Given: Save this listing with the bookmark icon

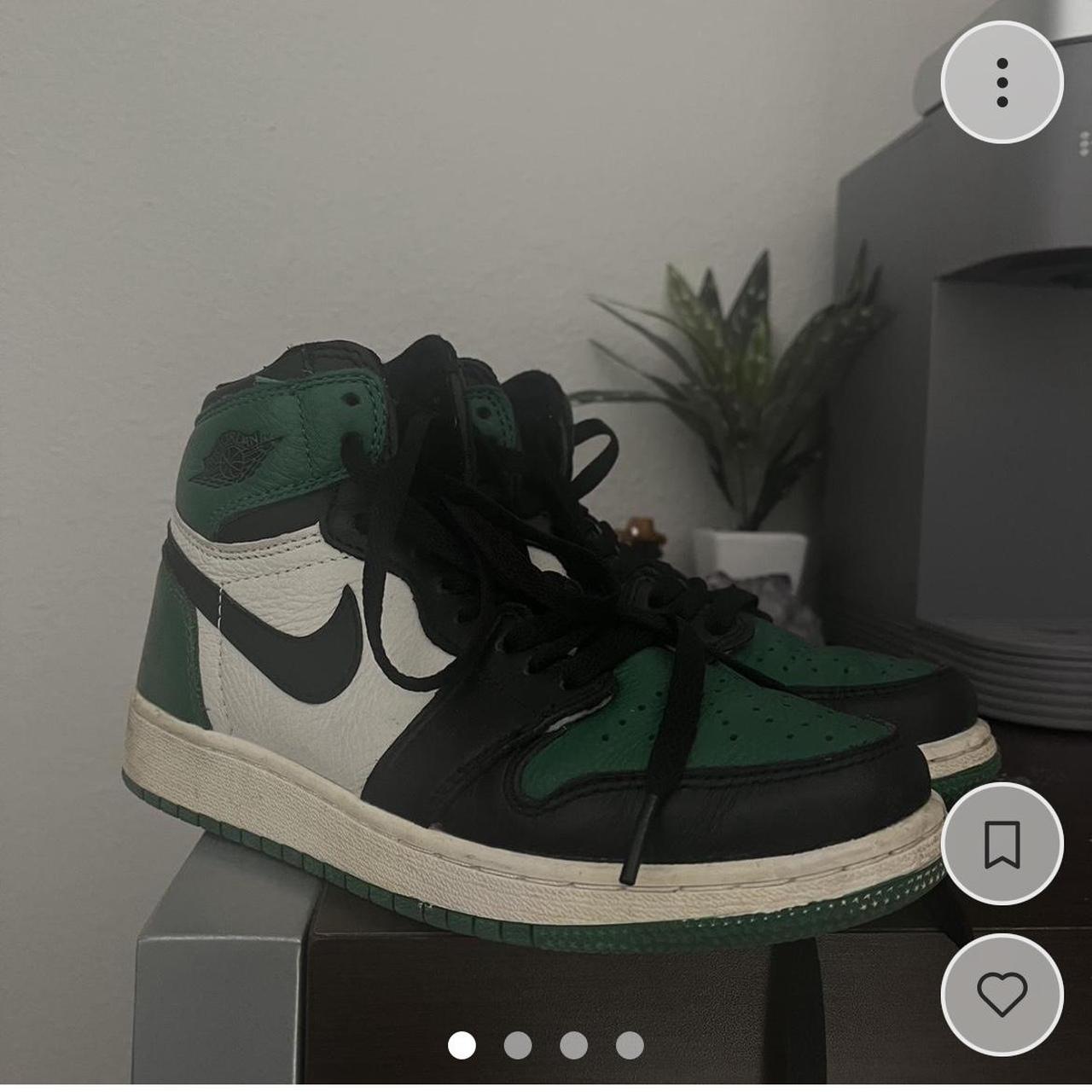Looking at the screenshot, I should [1002, 844].
